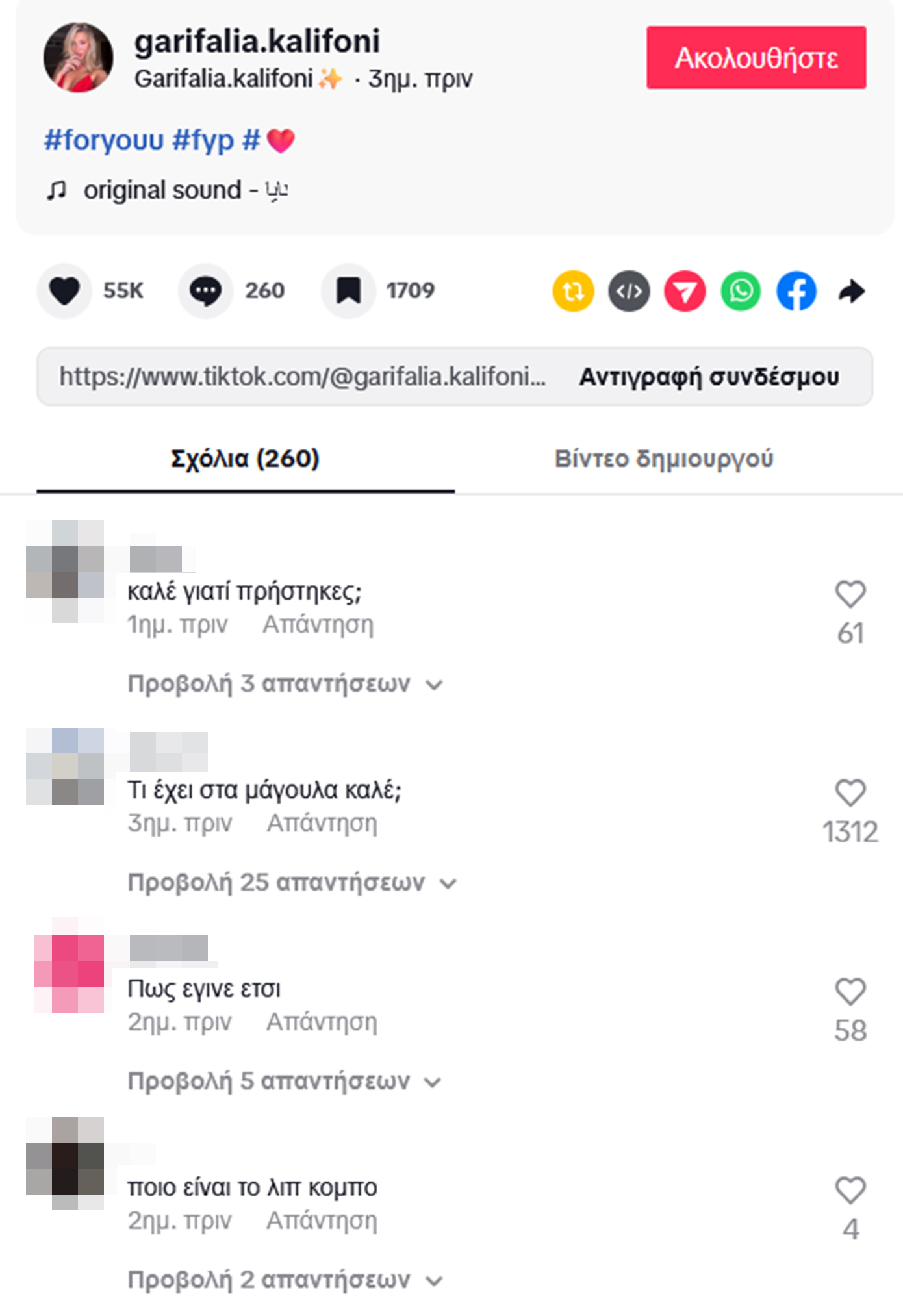This screenshot has width=903, height=1316.
Task: Share the video to Facebook
Action: (x=796, y=291)
